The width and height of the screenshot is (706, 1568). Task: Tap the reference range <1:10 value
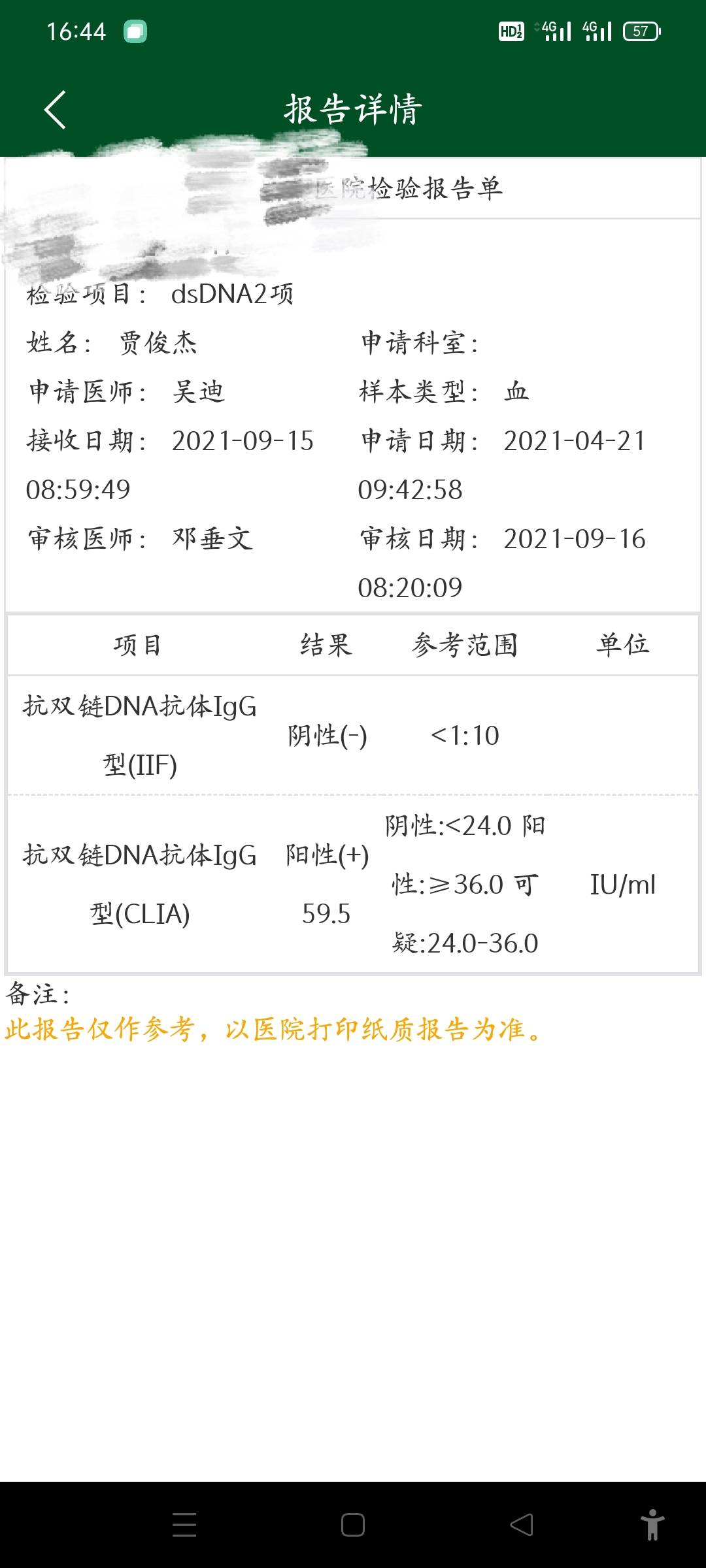point(466,736)
